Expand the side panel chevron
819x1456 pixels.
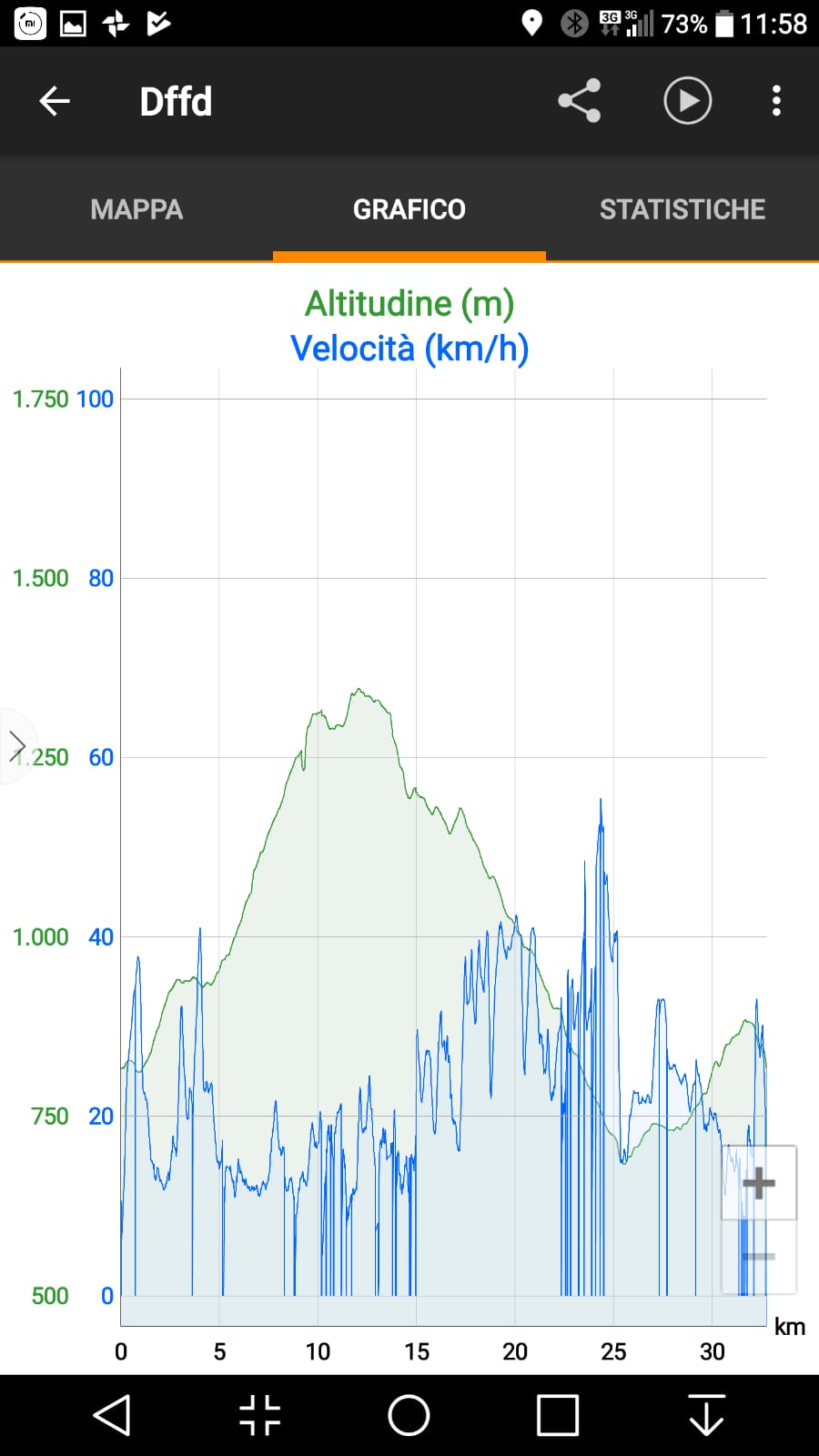(16, 746)
